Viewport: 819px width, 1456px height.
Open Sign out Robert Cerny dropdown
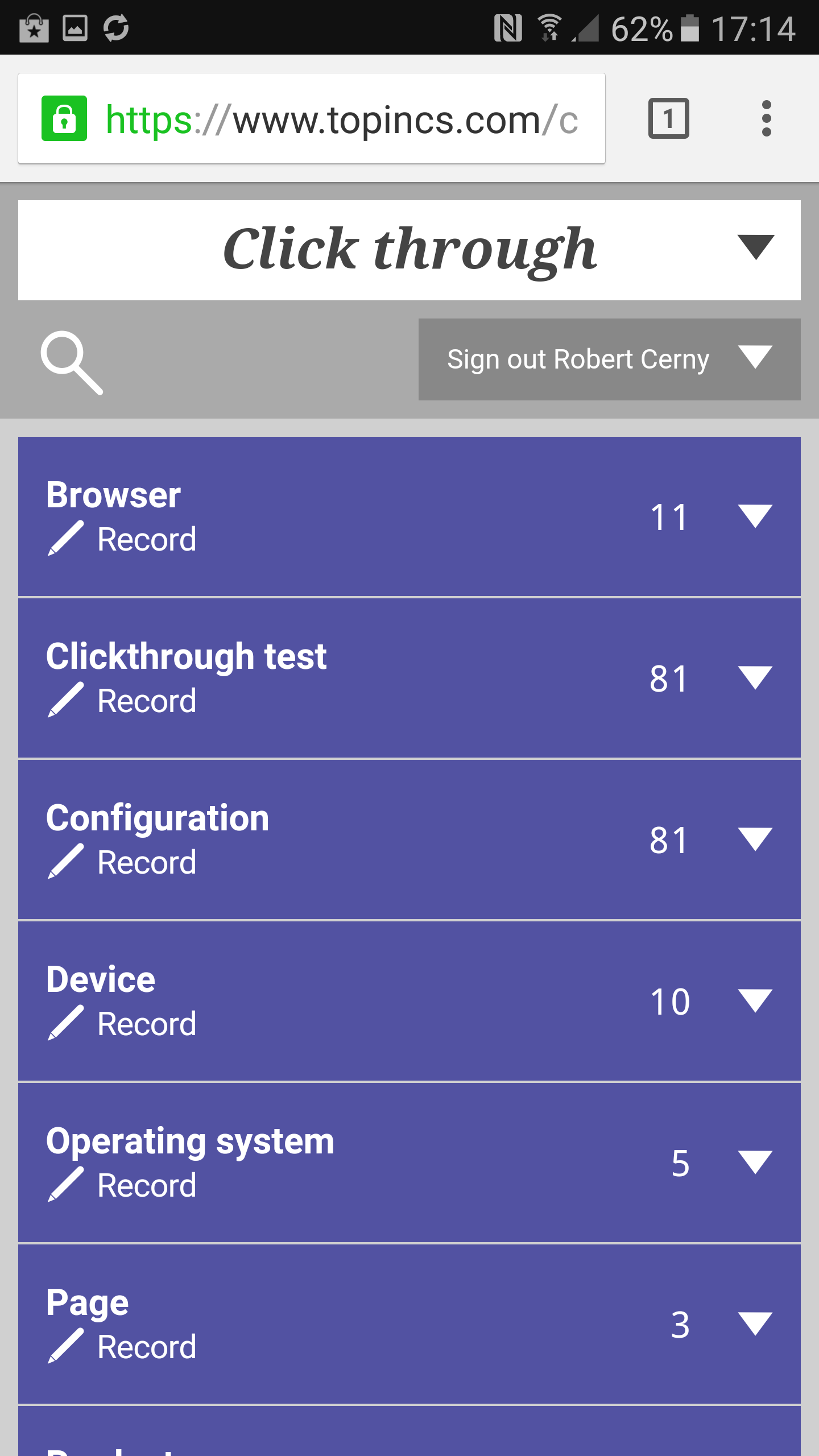pos(609,359)
